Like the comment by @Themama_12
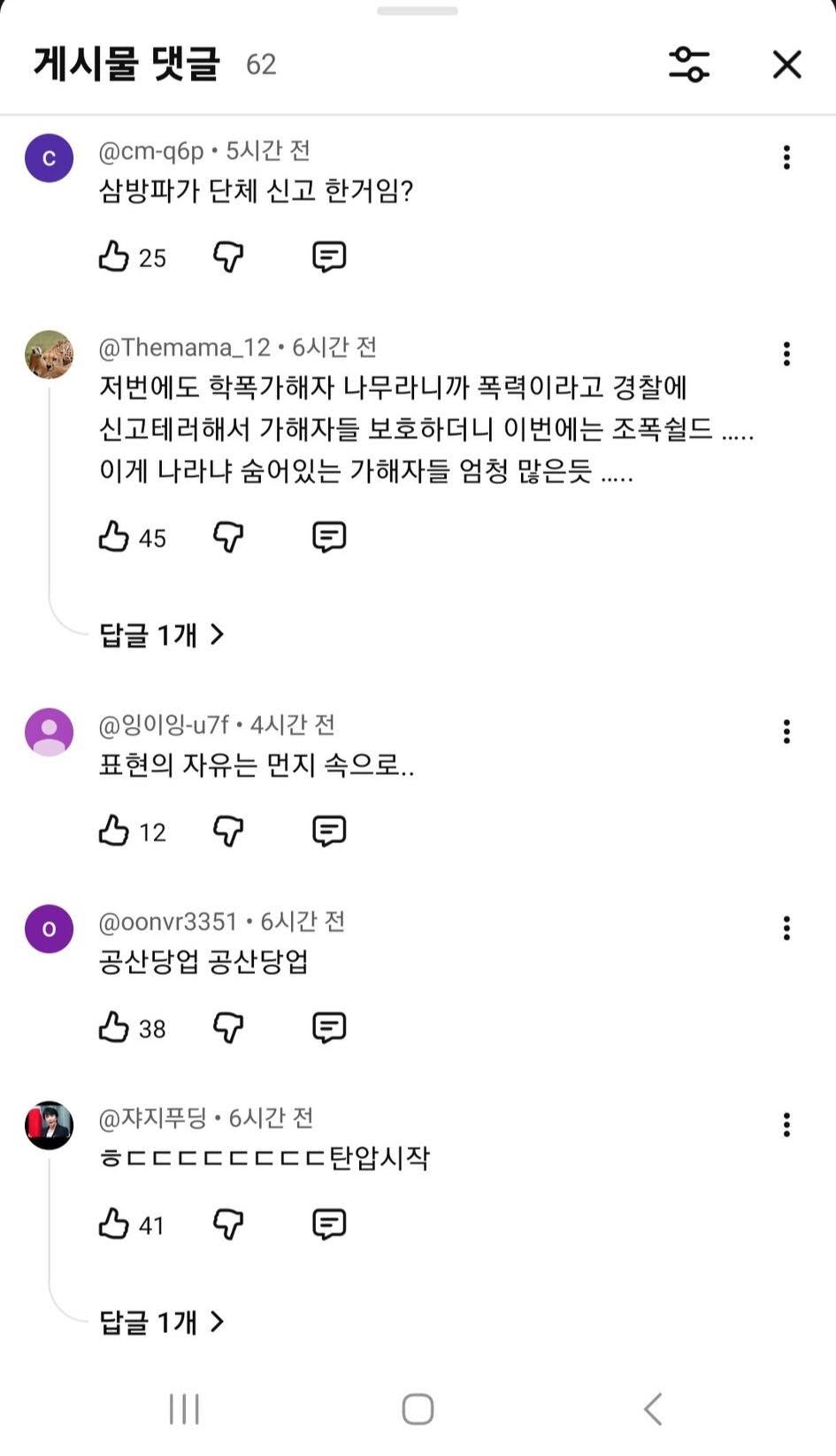The width and height of the screenshot is (836, 1456). (x=114, y=537)
